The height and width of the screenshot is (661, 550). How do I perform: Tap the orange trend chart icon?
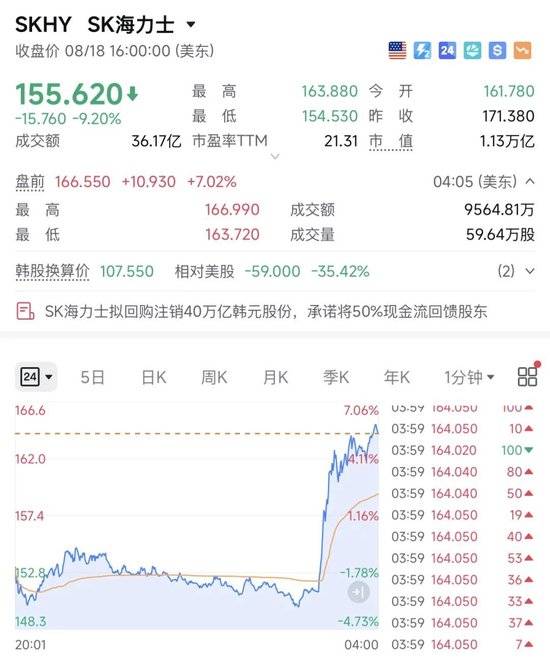pos(522,51)
